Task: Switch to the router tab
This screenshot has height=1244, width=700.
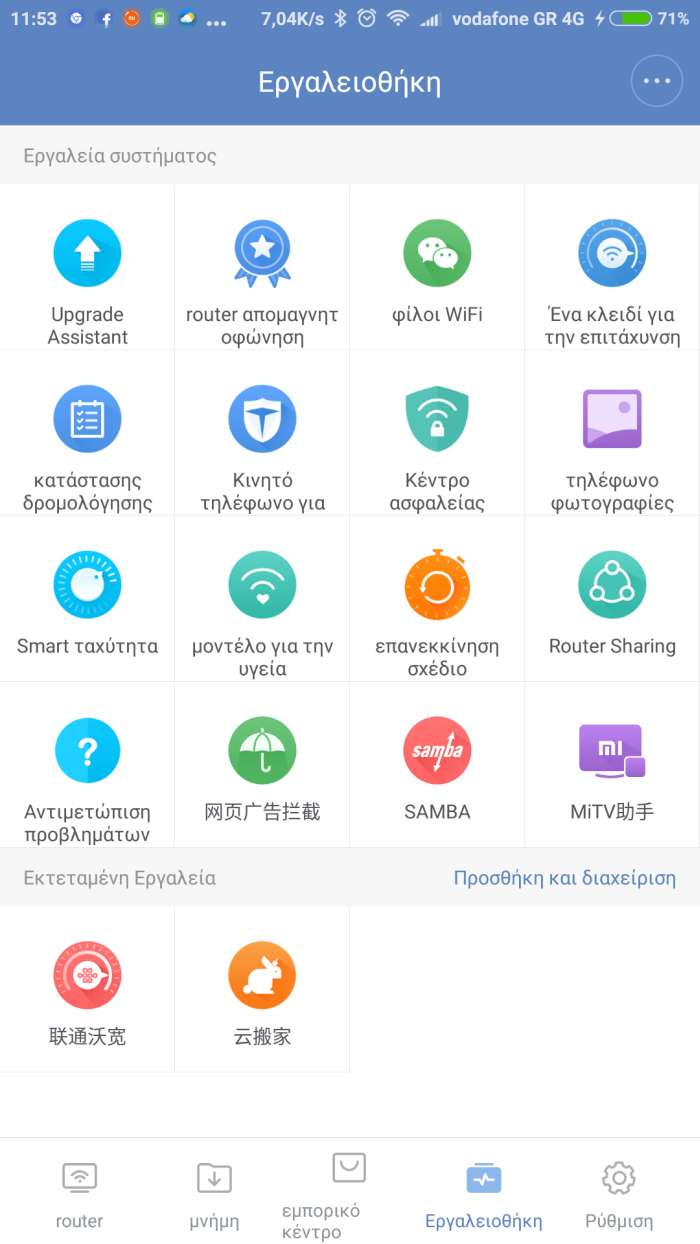Action: [x=79, y=1193]
